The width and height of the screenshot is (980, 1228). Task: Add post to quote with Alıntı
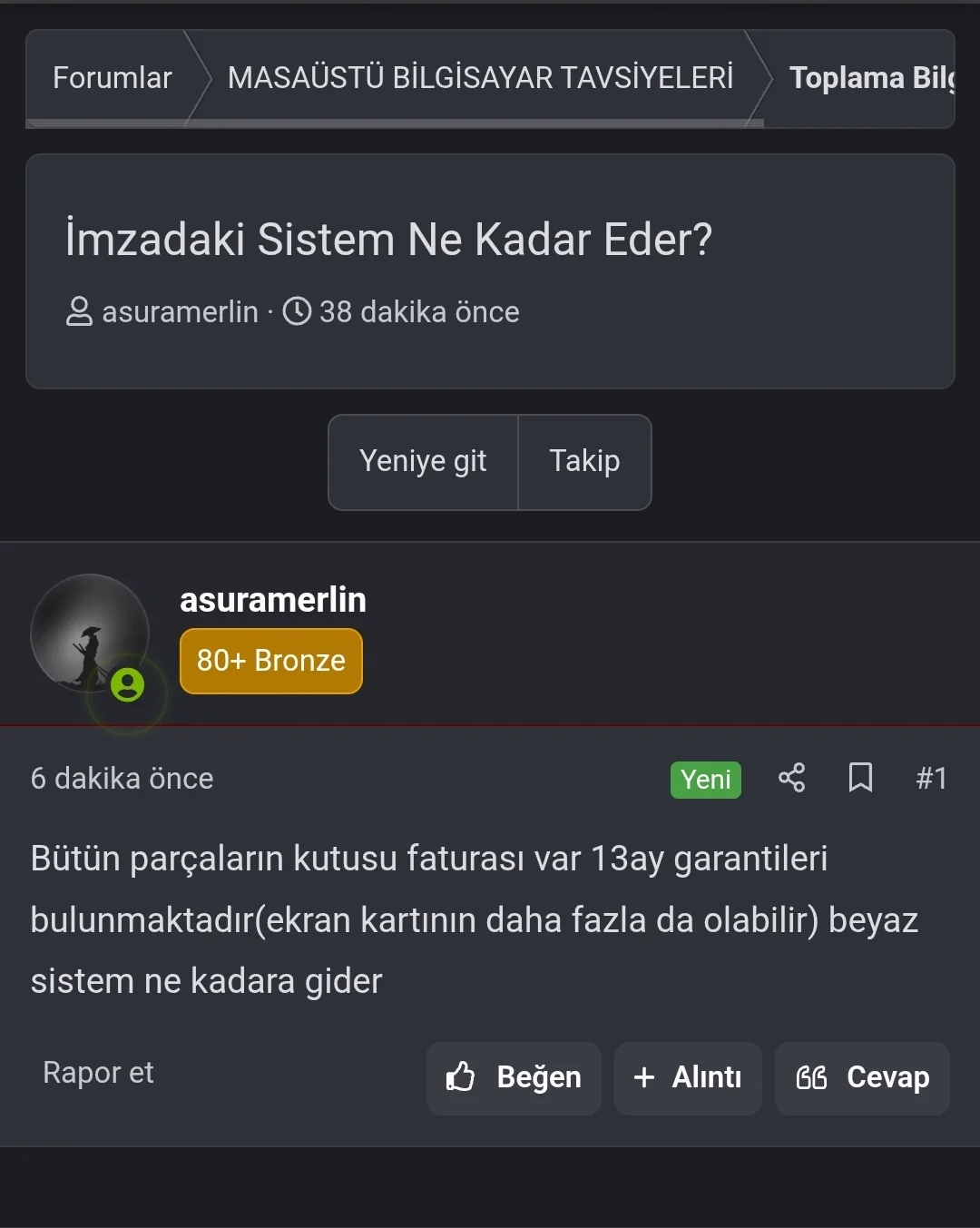point(688,1077)
